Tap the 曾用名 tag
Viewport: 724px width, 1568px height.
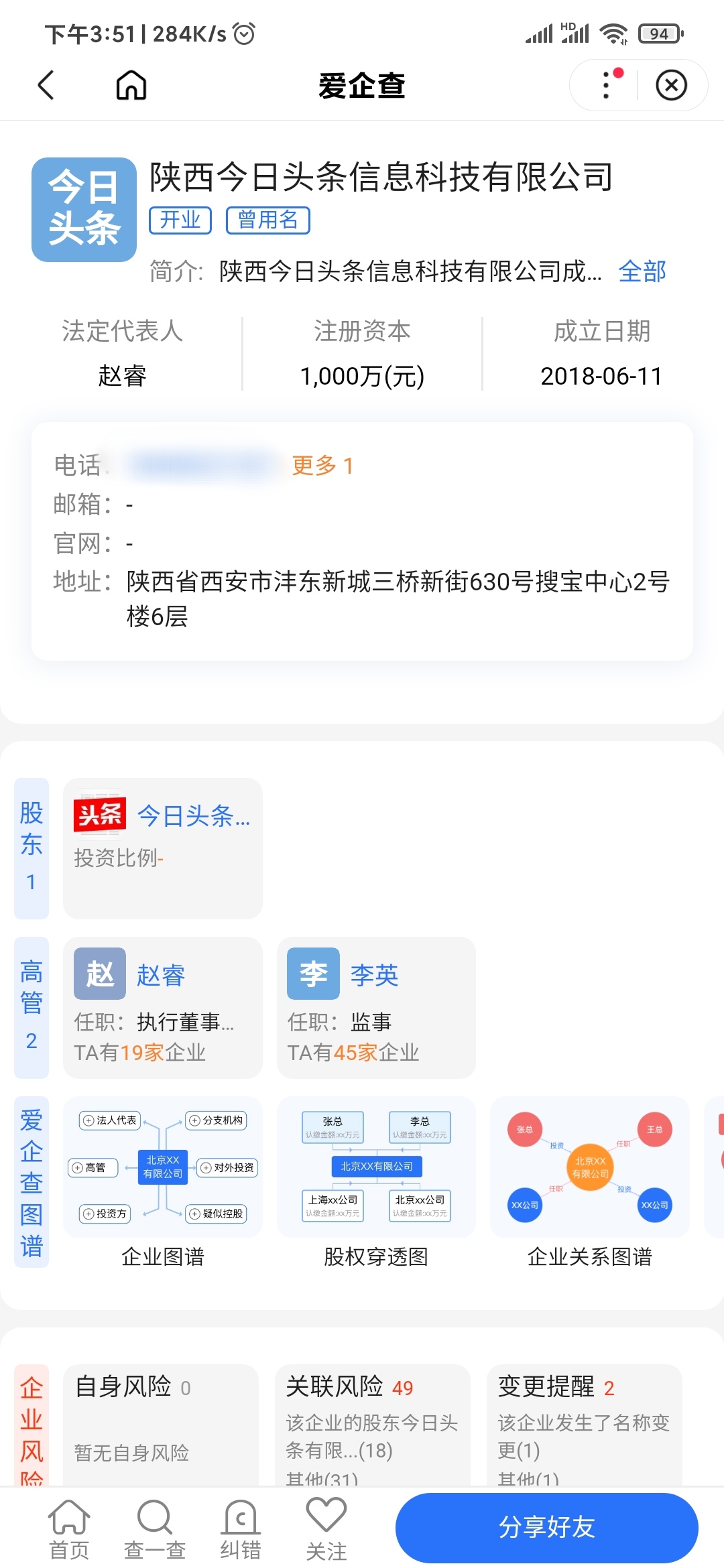click(267, 220)
